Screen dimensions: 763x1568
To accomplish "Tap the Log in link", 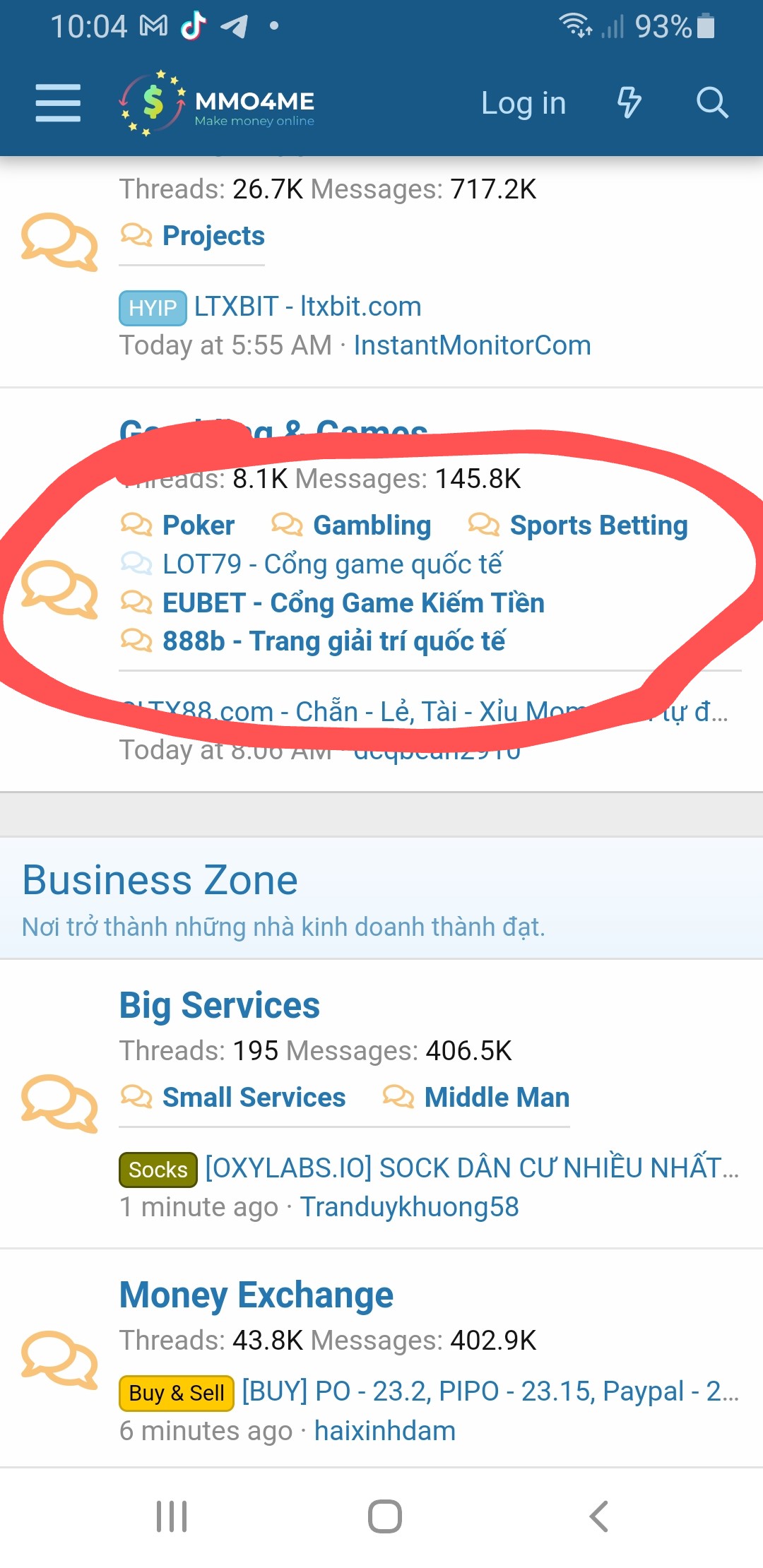I will [x=523, y=103].
